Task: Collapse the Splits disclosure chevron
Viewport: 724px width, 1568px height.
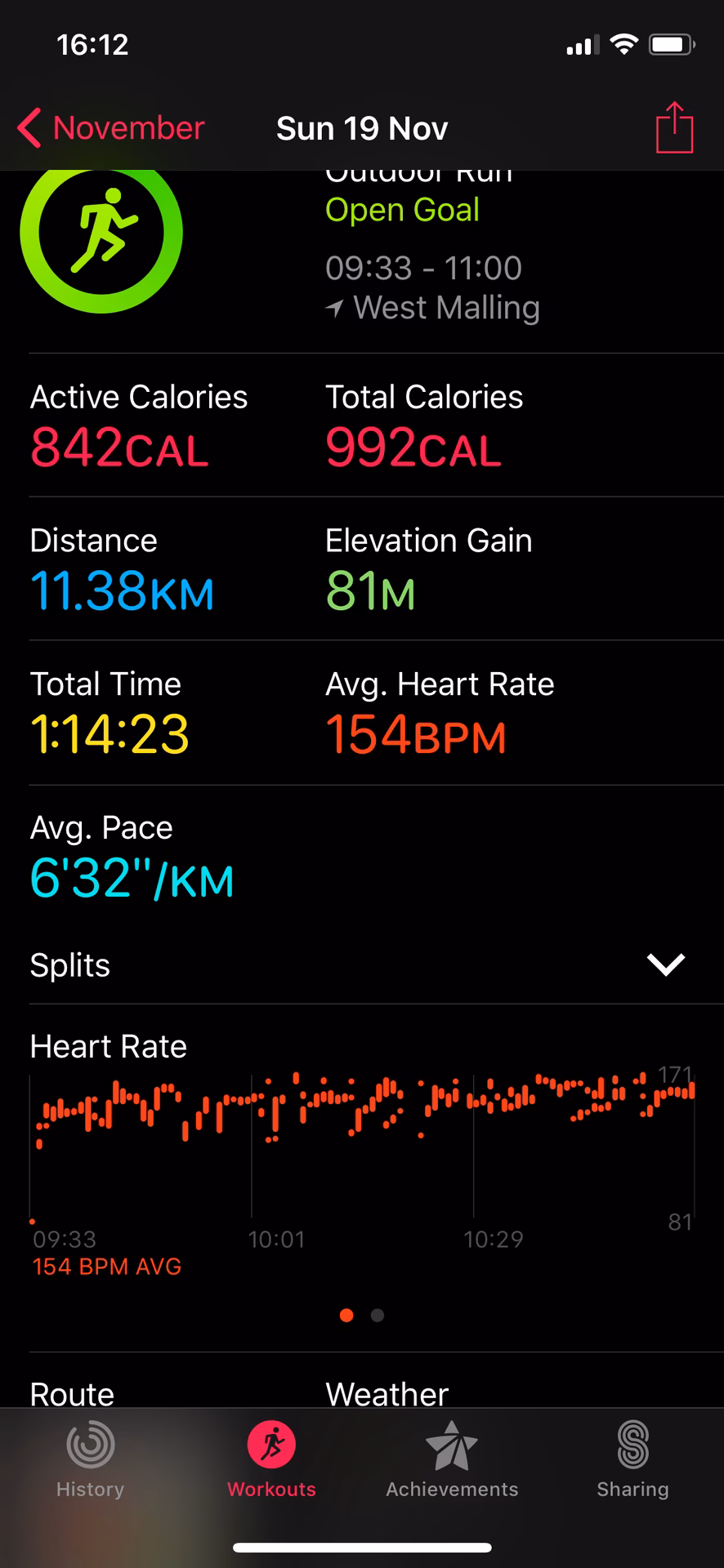Action: pyautogui.click(x=666, y=964)
